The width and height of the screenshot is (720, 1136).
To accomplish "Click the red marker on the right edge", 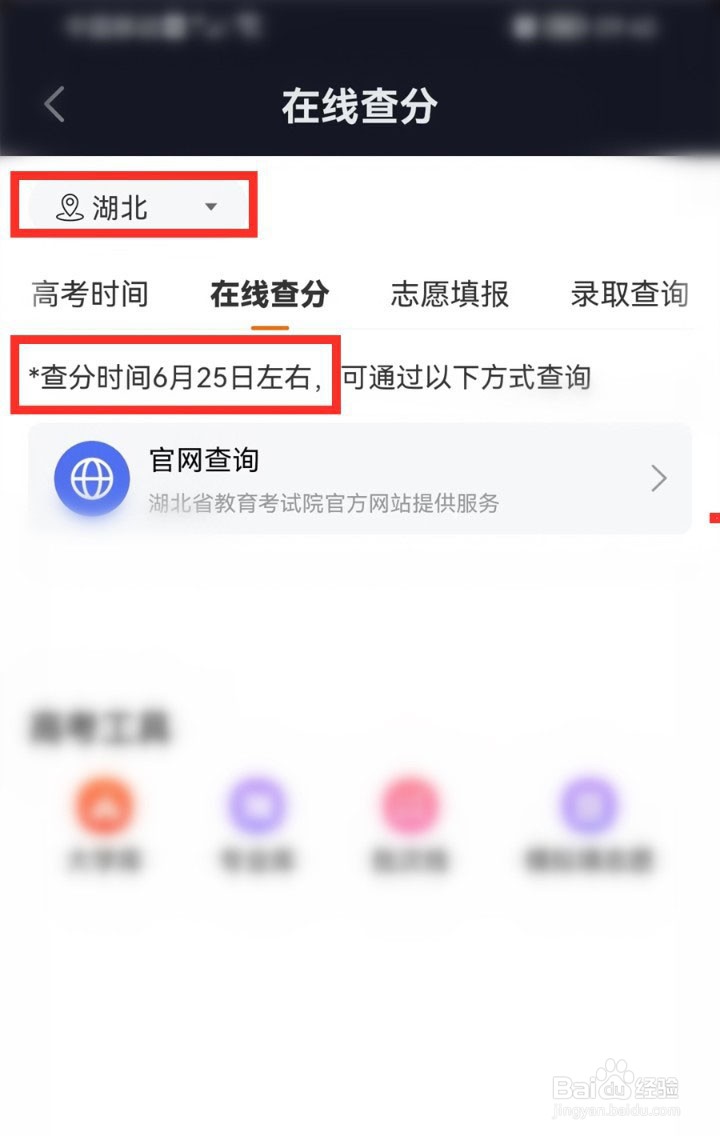I will 714,519.
